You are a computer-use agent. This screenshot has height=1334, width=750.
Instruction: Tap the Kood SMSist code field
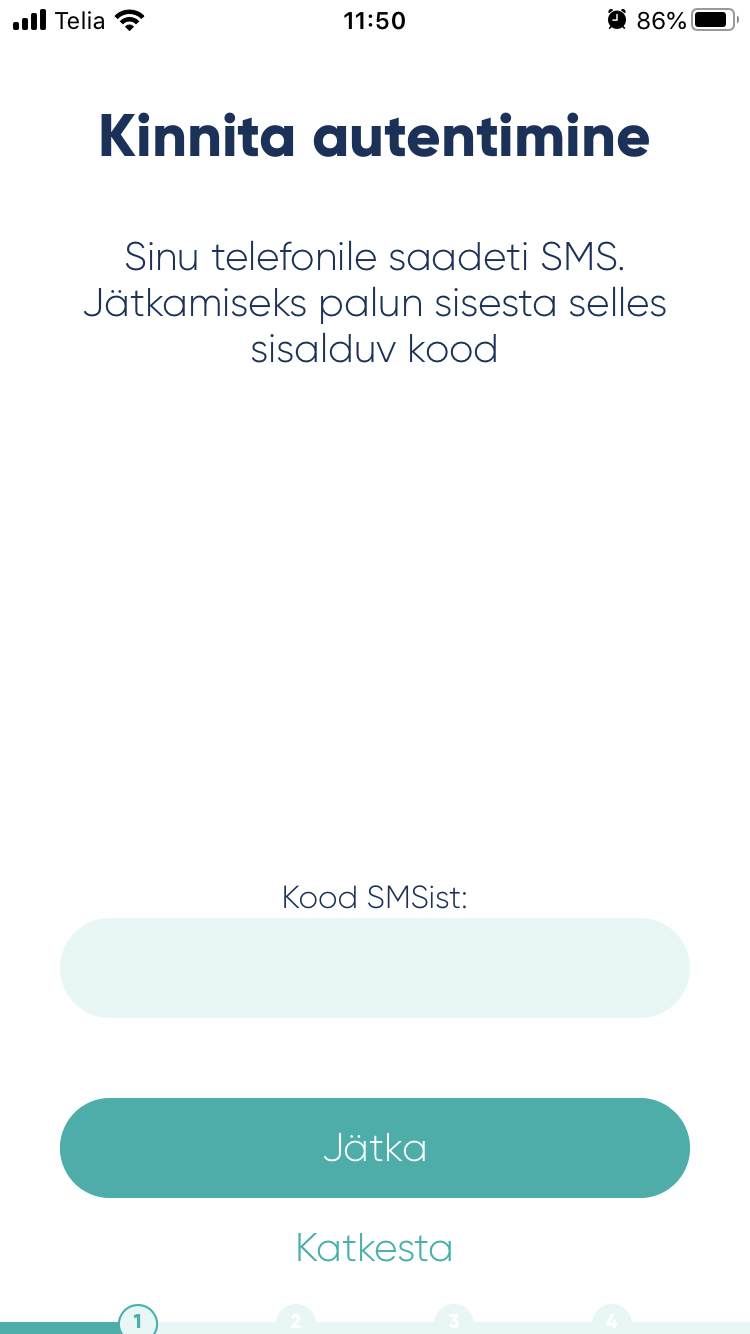[375, 968]
